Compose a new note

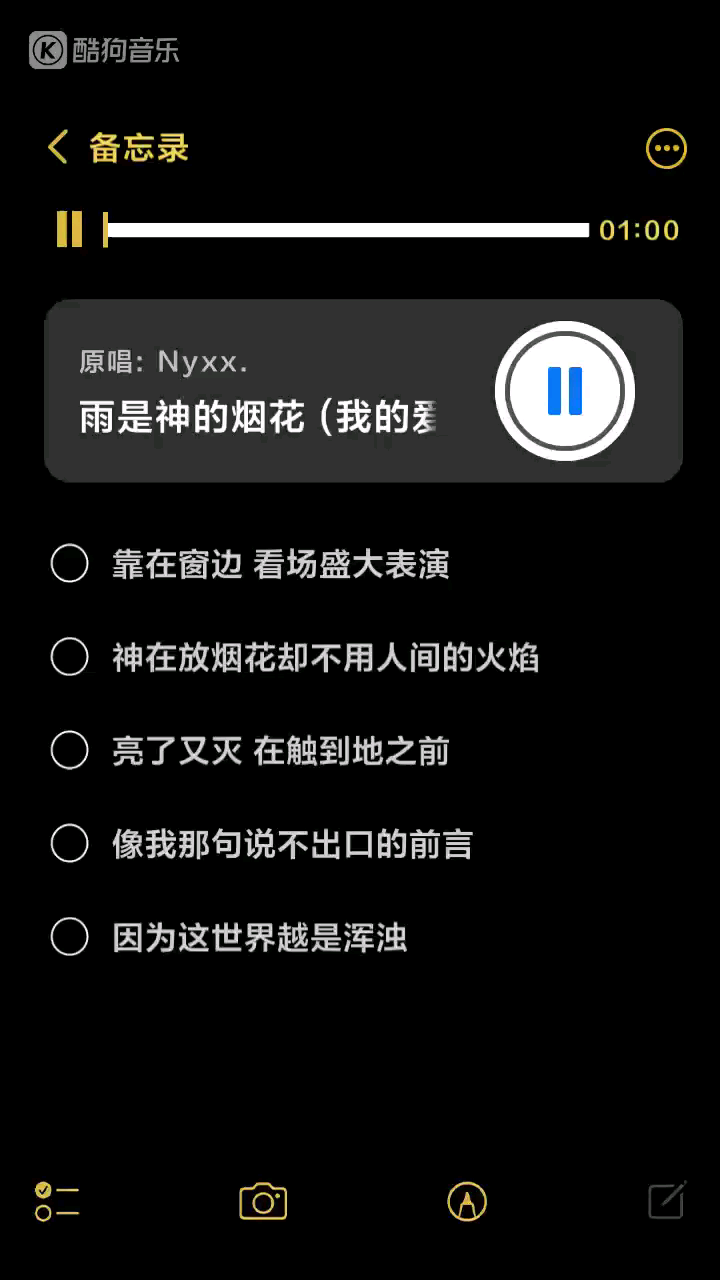pyautogui.click(x=667, y=1200)
